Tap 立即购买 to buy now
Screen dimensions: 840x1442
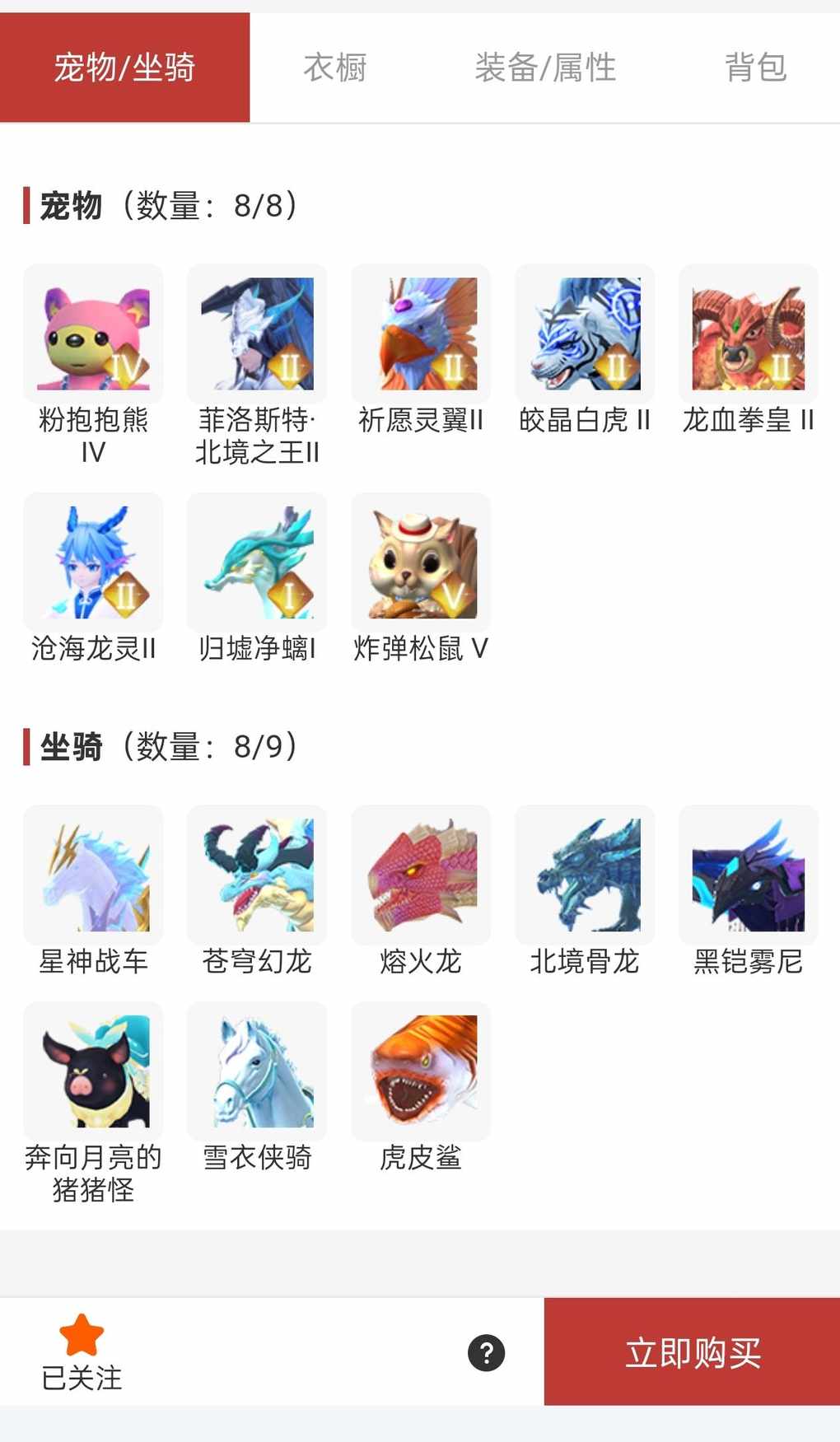pyautogui.click(x=692, y=1352)
